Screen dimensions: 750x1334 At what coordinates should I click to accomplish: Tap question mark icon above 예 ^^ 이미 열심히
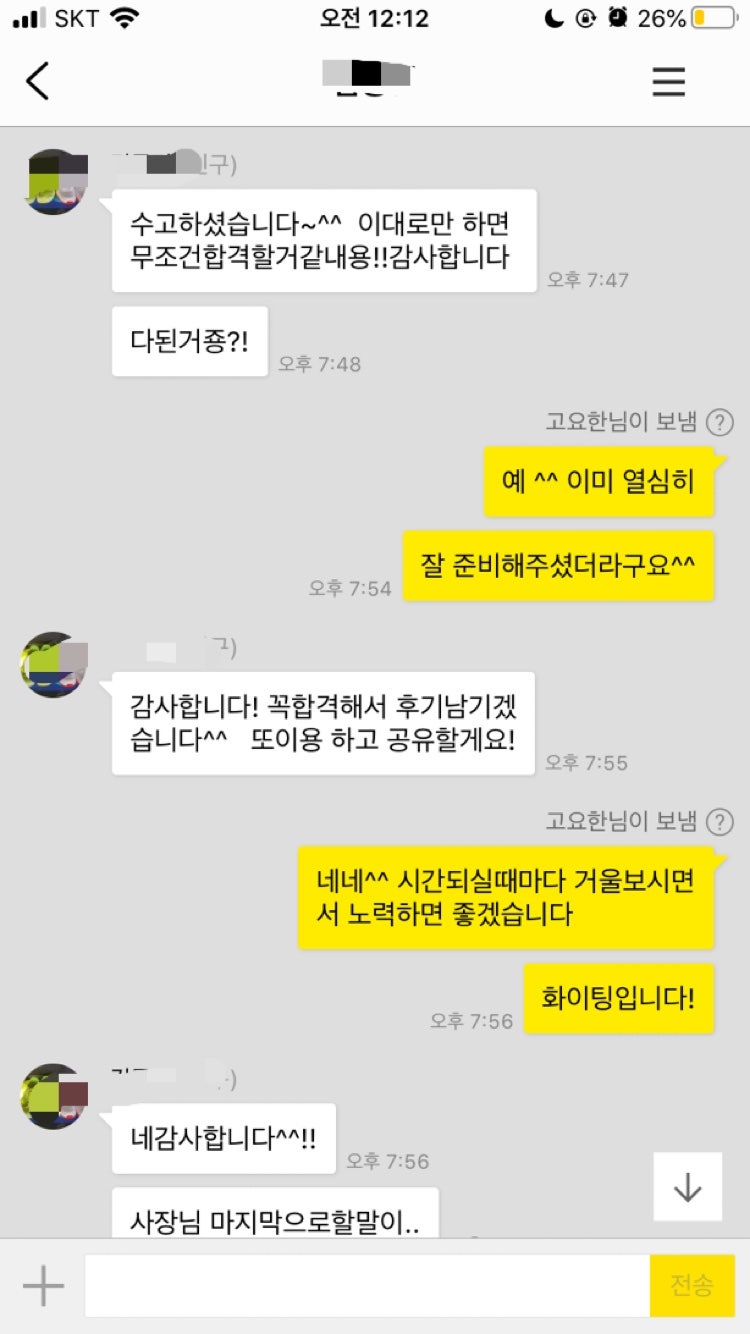click(719, 422)
